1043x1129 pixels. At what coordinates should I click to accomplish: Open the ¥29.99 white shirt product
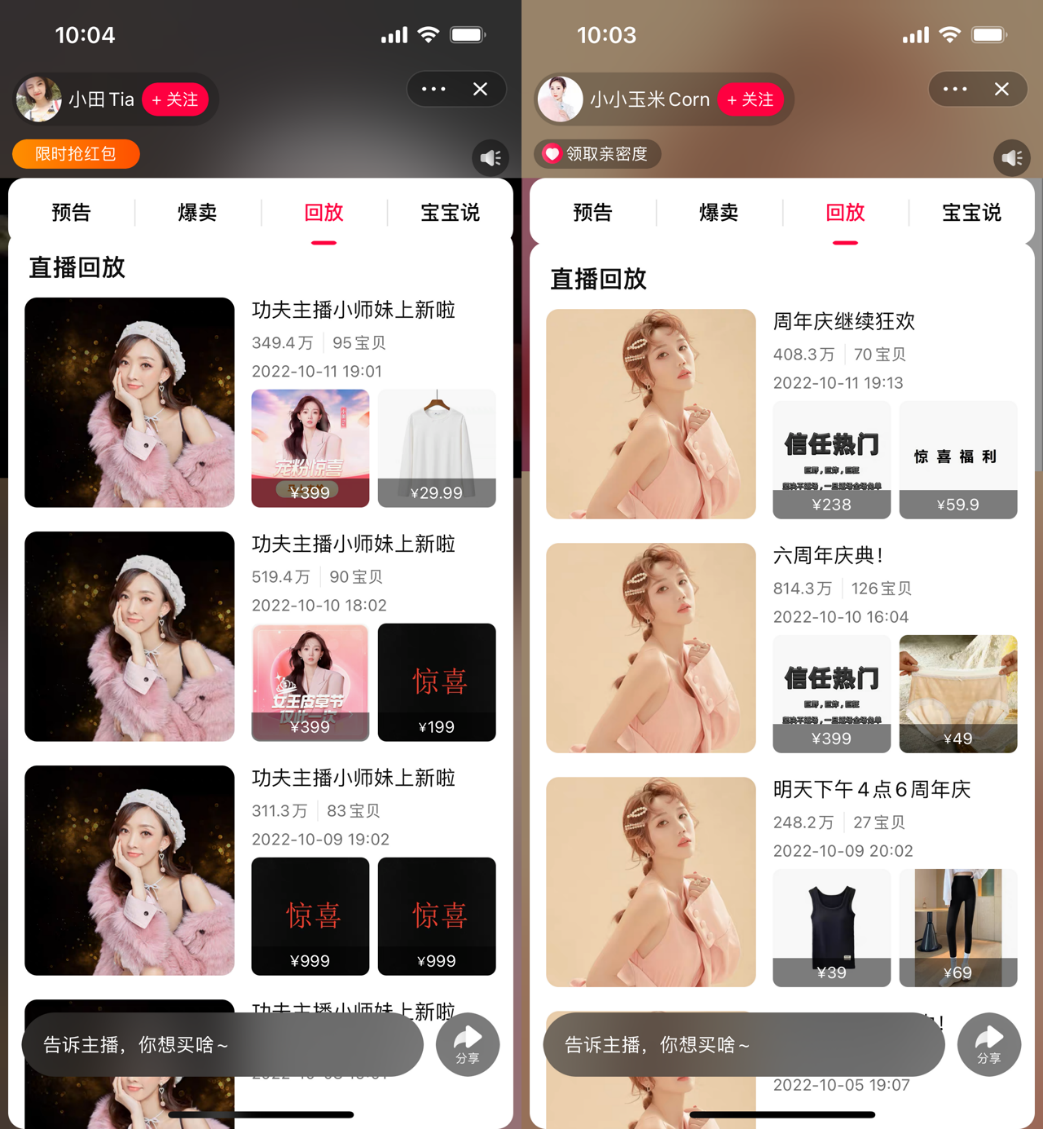pos(437,448)
